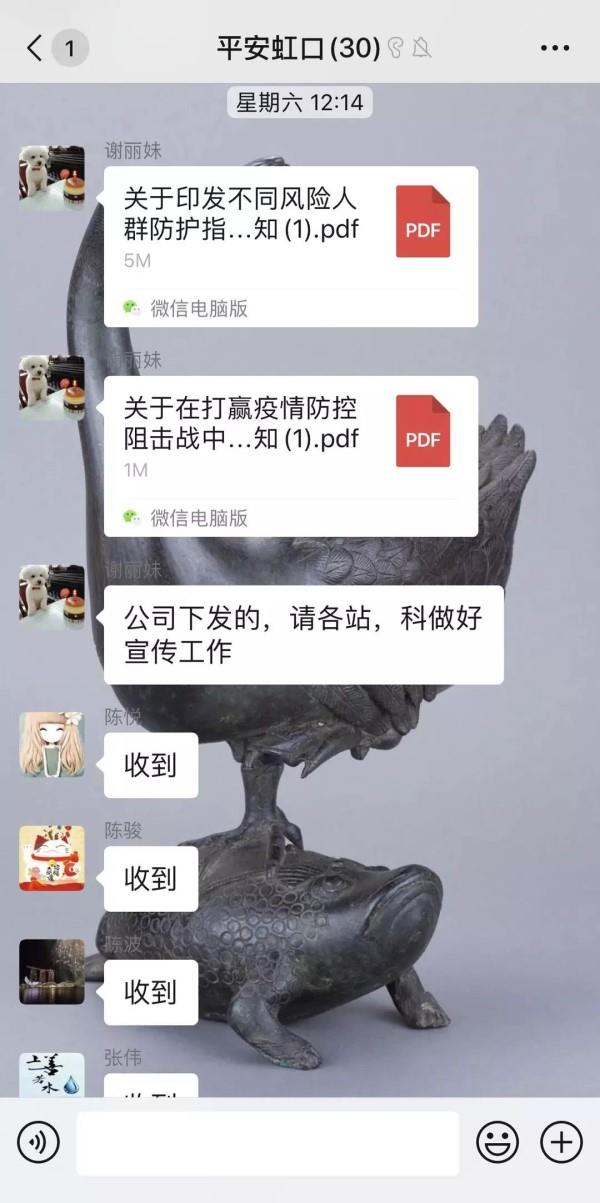
Task: Focus the message text field
Action: point(267,1142)
